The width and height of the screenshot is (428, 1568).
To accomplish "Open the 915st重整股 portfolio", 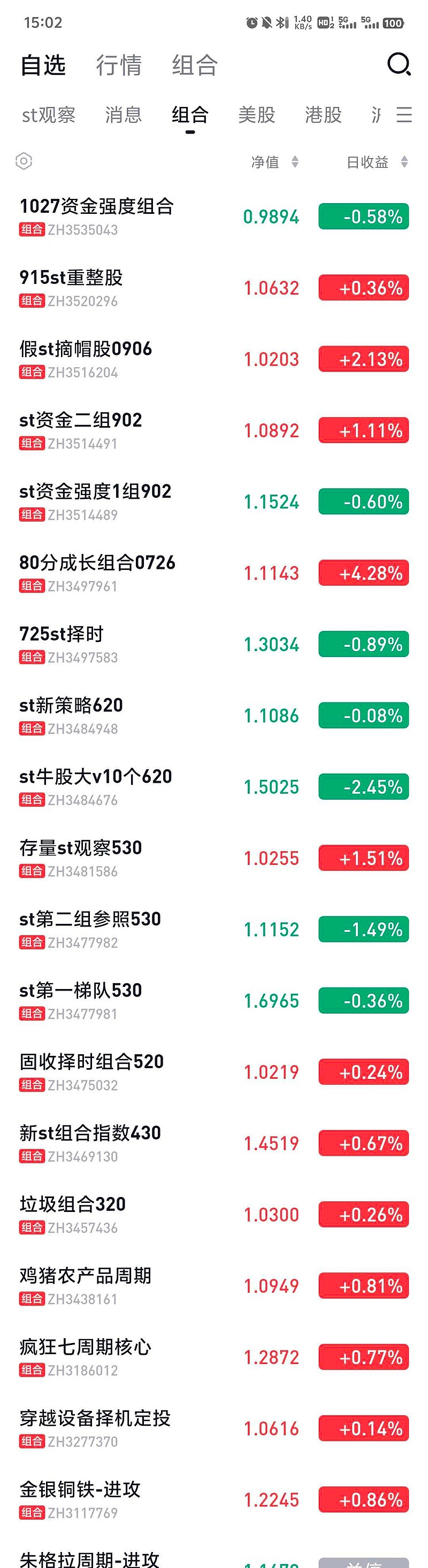I will (x=71, y=287).
